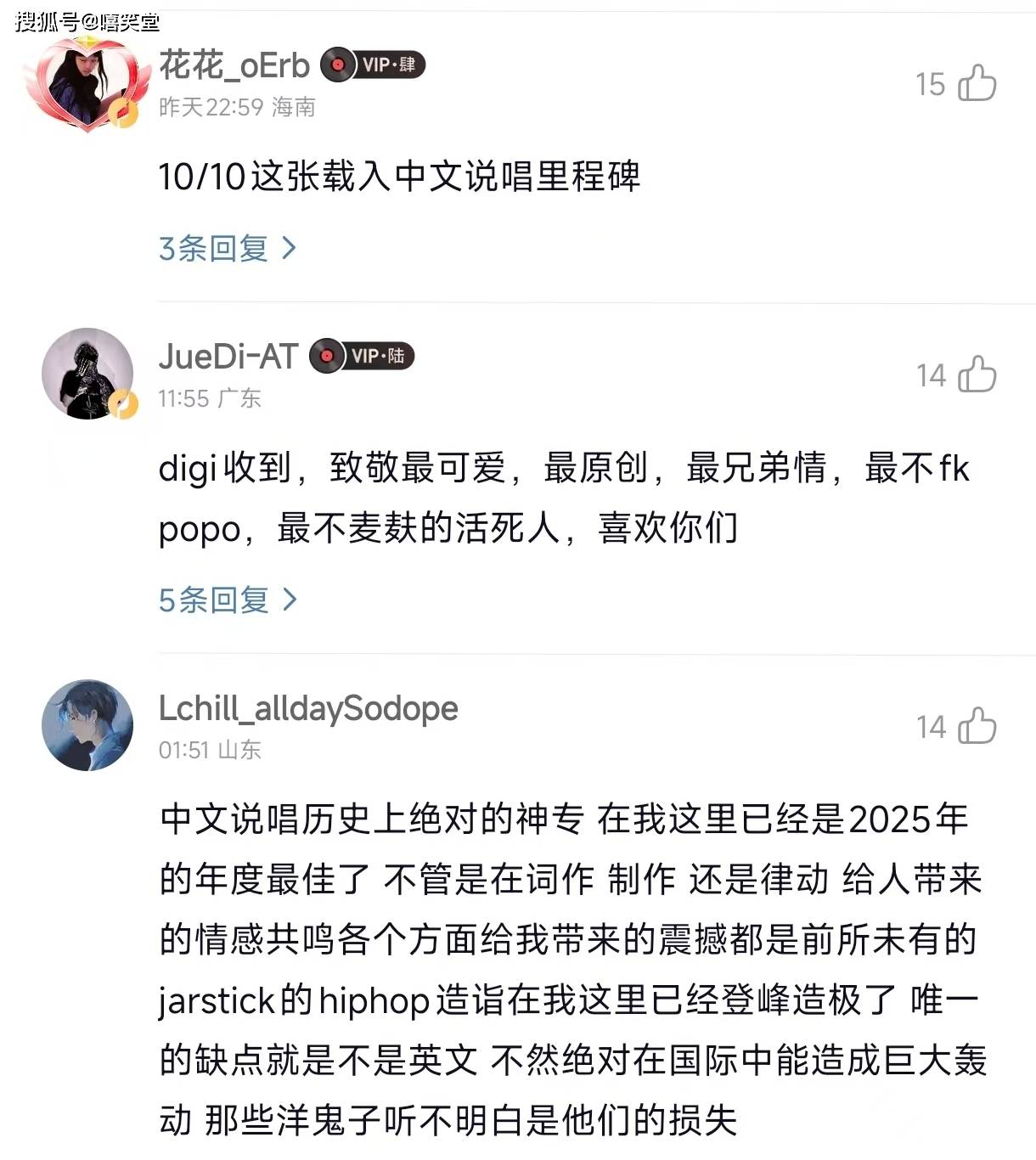Like the comment from Lchill_alldaySodope
The image size is (1036, 1160).
click(977, 726)
